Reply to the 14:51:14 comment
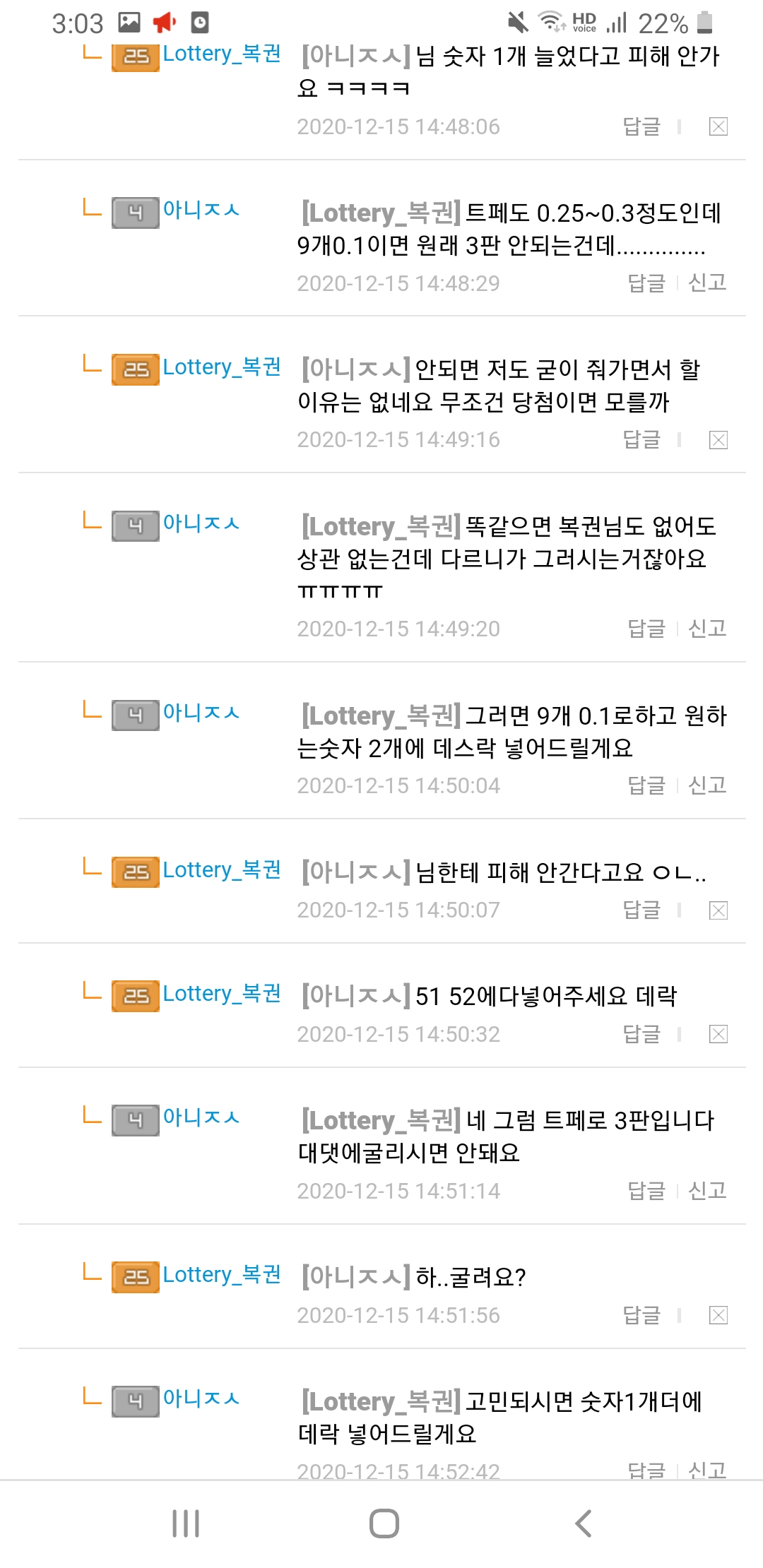Viewport: 763px width, 1568px height. click(646, 1190)
